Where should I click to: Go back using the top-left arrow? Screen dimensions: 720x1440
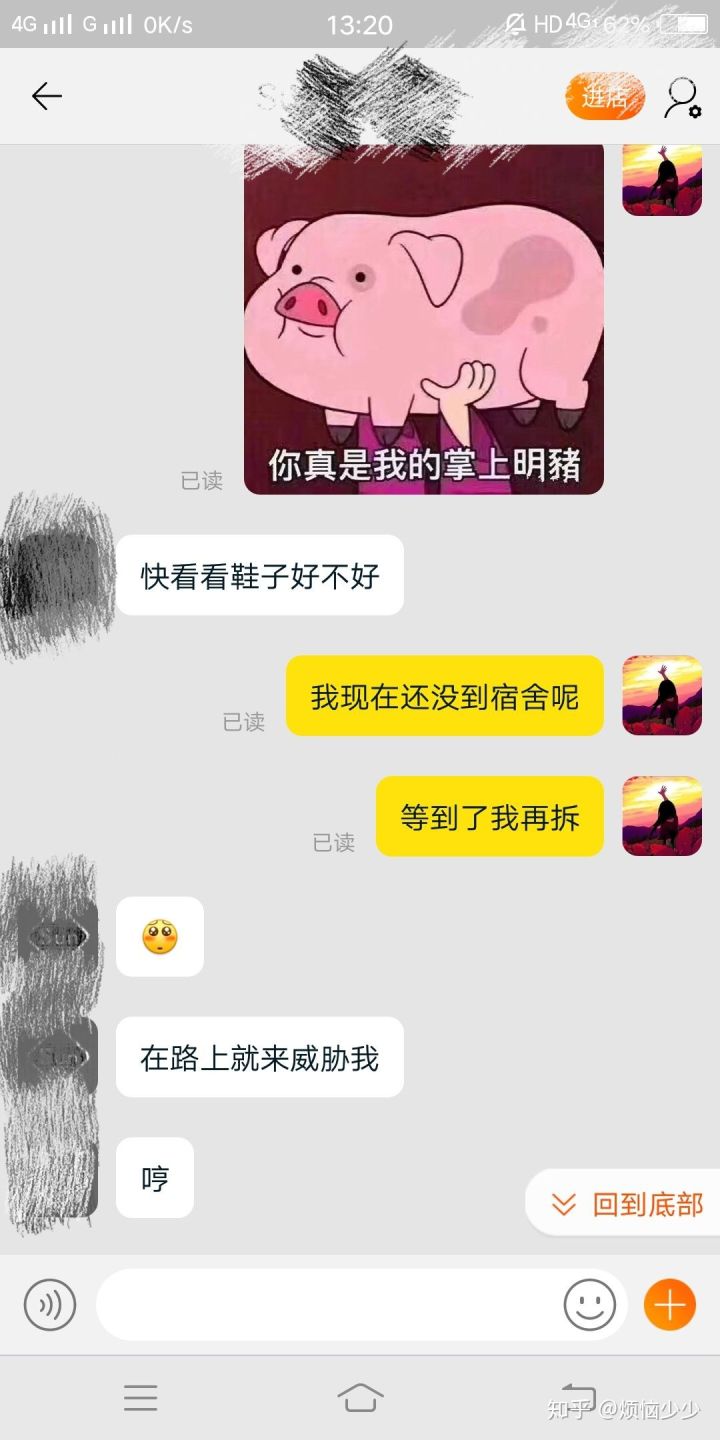[x=46, y=96]
